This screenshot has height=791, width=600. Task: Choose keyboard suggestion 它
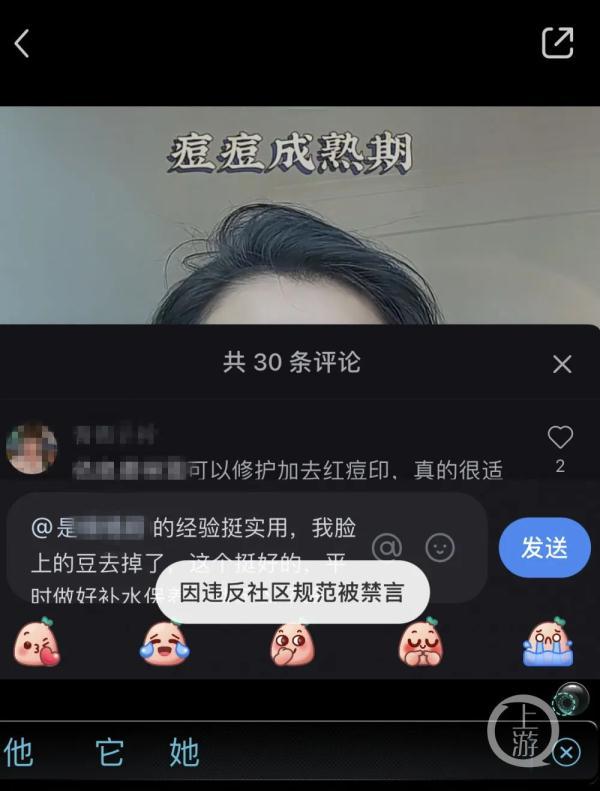[x=109, y=752]
